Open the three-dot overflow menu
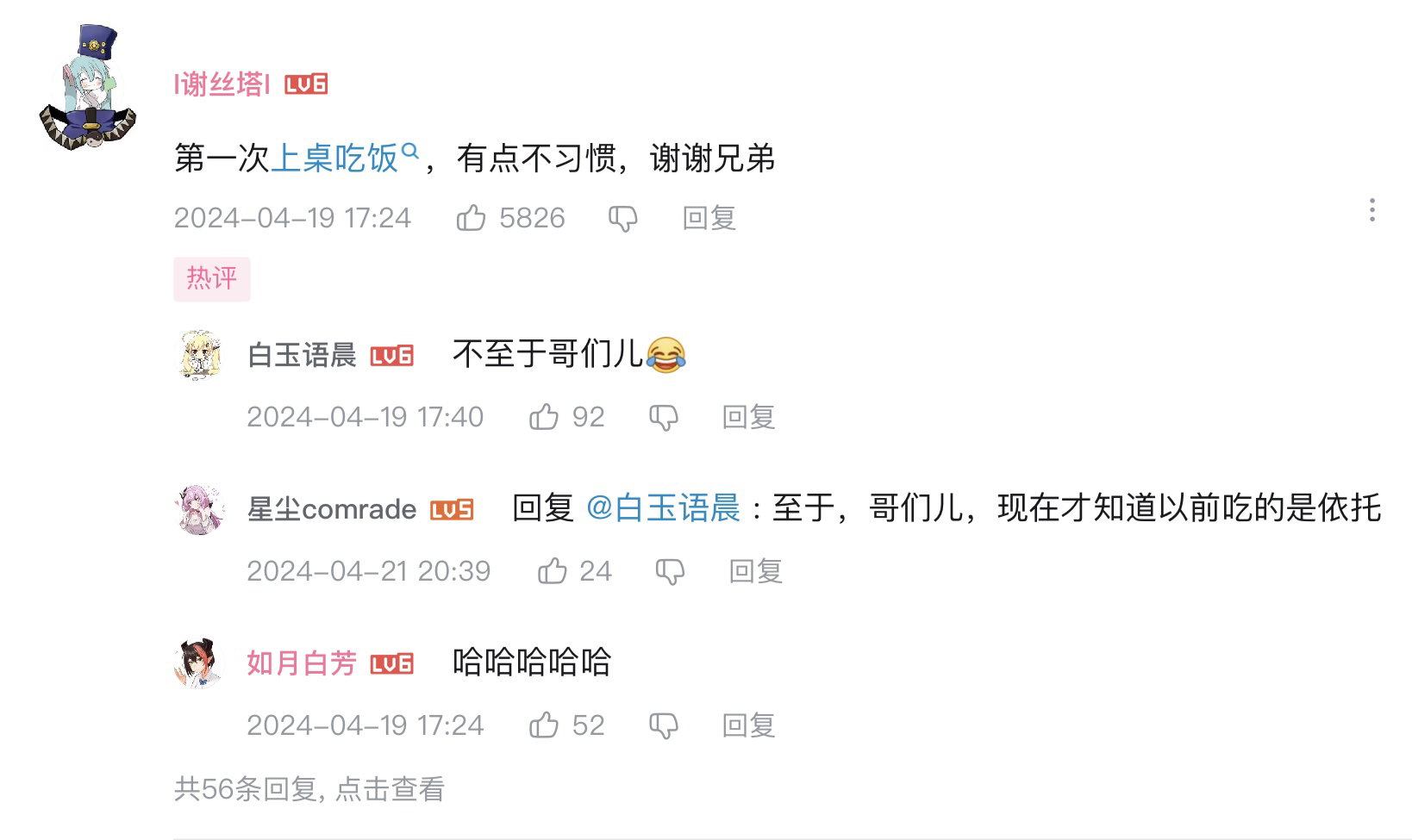This screenshot has height=840, width=1412. [x=1371, y=210]
